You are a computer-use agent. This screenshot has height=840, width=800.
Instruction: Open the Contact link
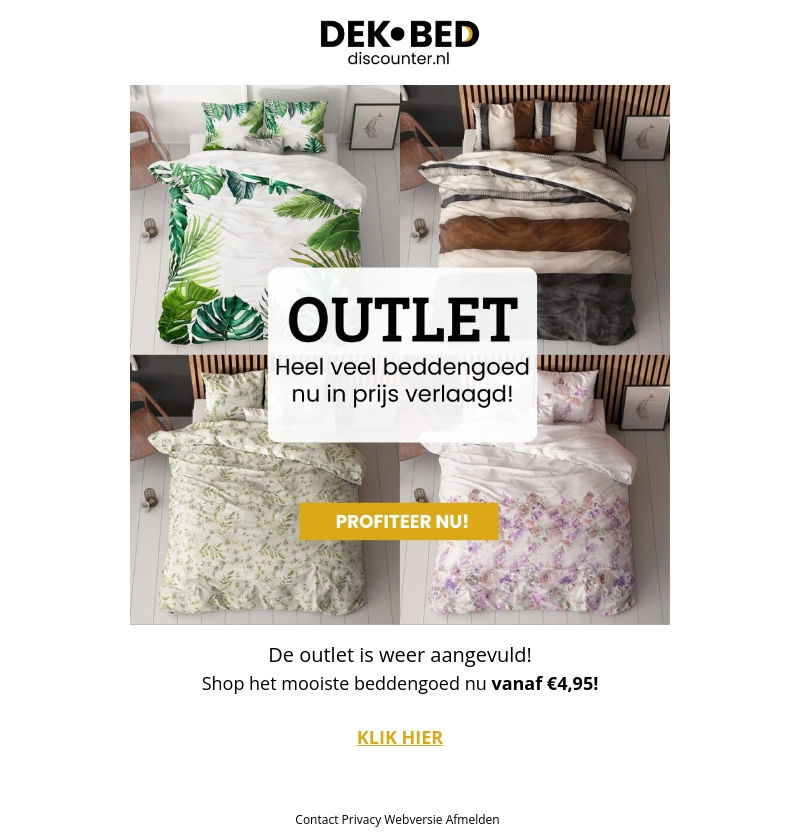316,819
